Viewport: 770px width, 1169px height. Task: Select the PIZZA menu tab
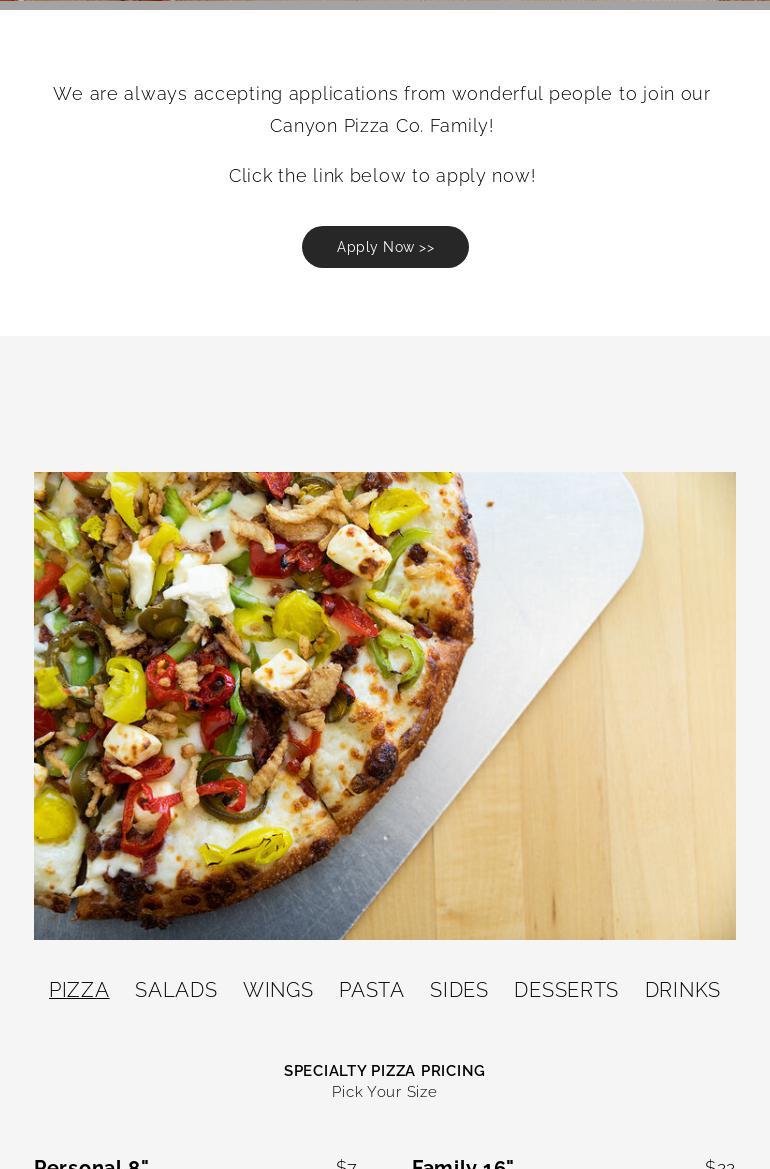click(x=79, y=990)
